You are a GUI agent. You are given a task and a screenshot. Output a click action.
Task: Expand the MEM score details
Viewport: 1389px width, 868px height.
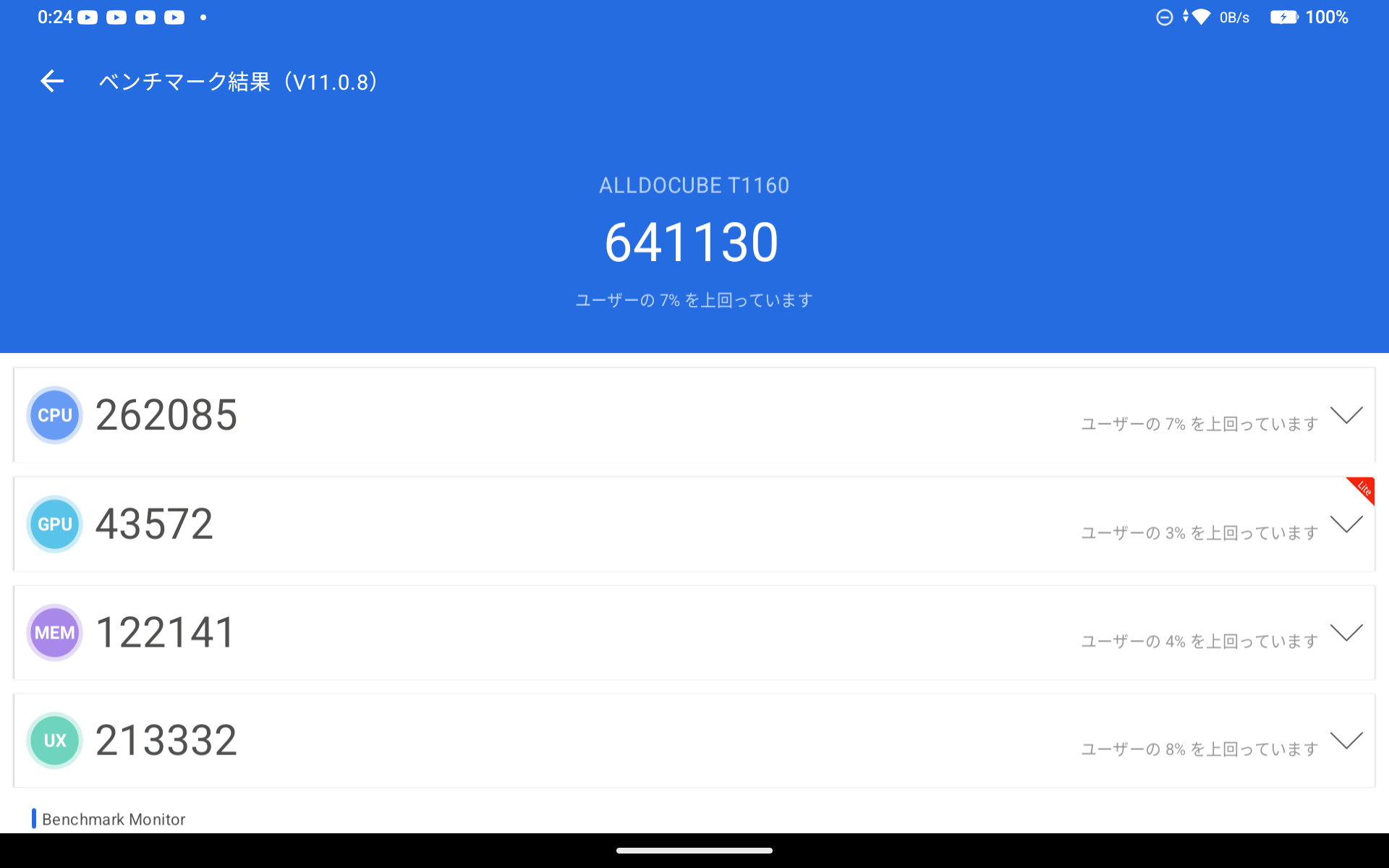(1346, 633)
